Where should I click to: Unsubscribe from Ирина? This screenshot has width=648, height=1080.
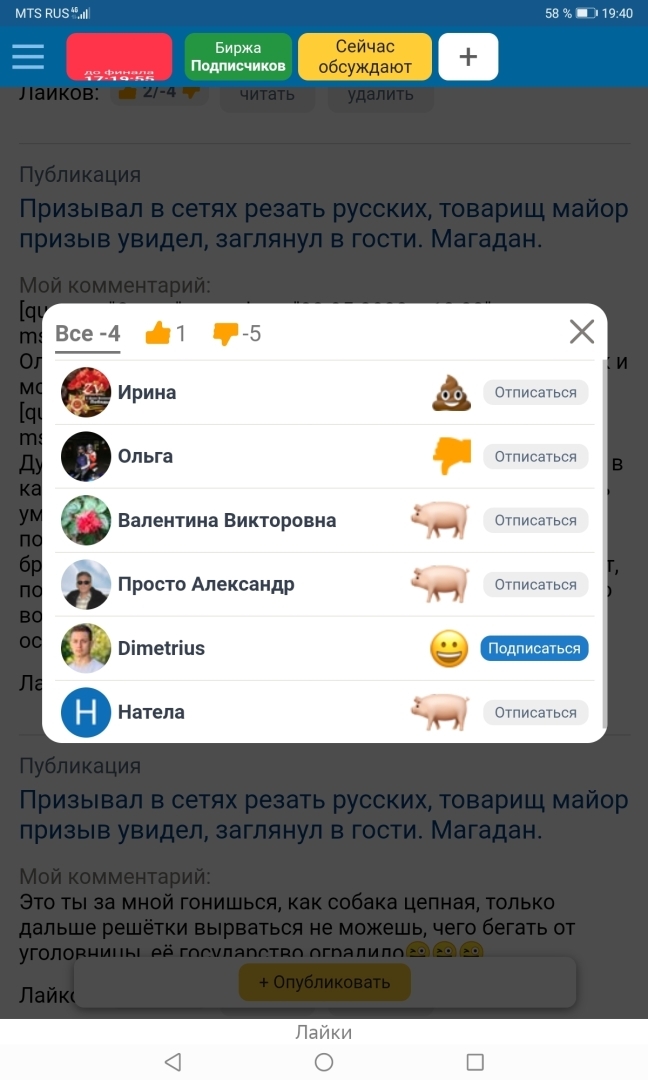point(535,392)
